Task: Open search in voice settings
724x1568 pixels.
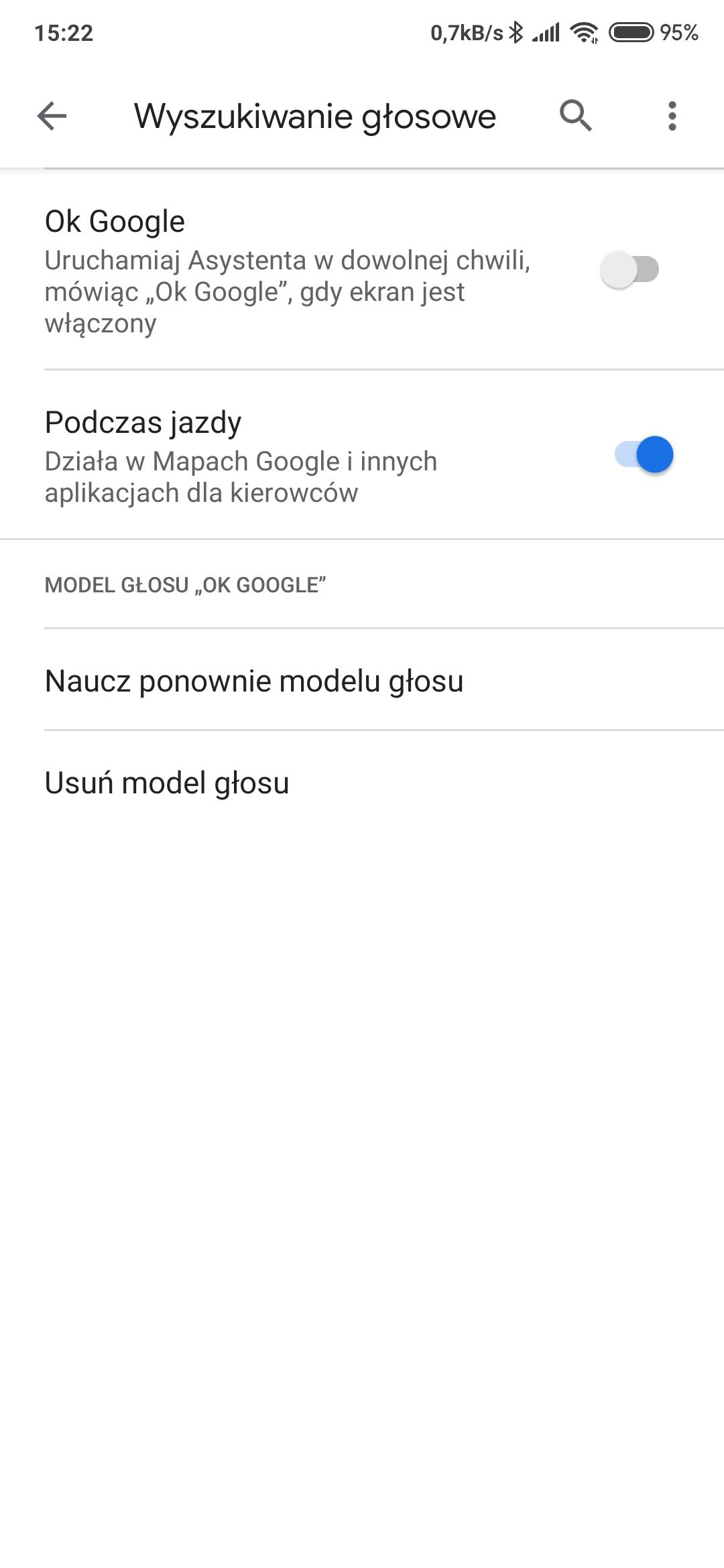Action: (x=576, y=116)
